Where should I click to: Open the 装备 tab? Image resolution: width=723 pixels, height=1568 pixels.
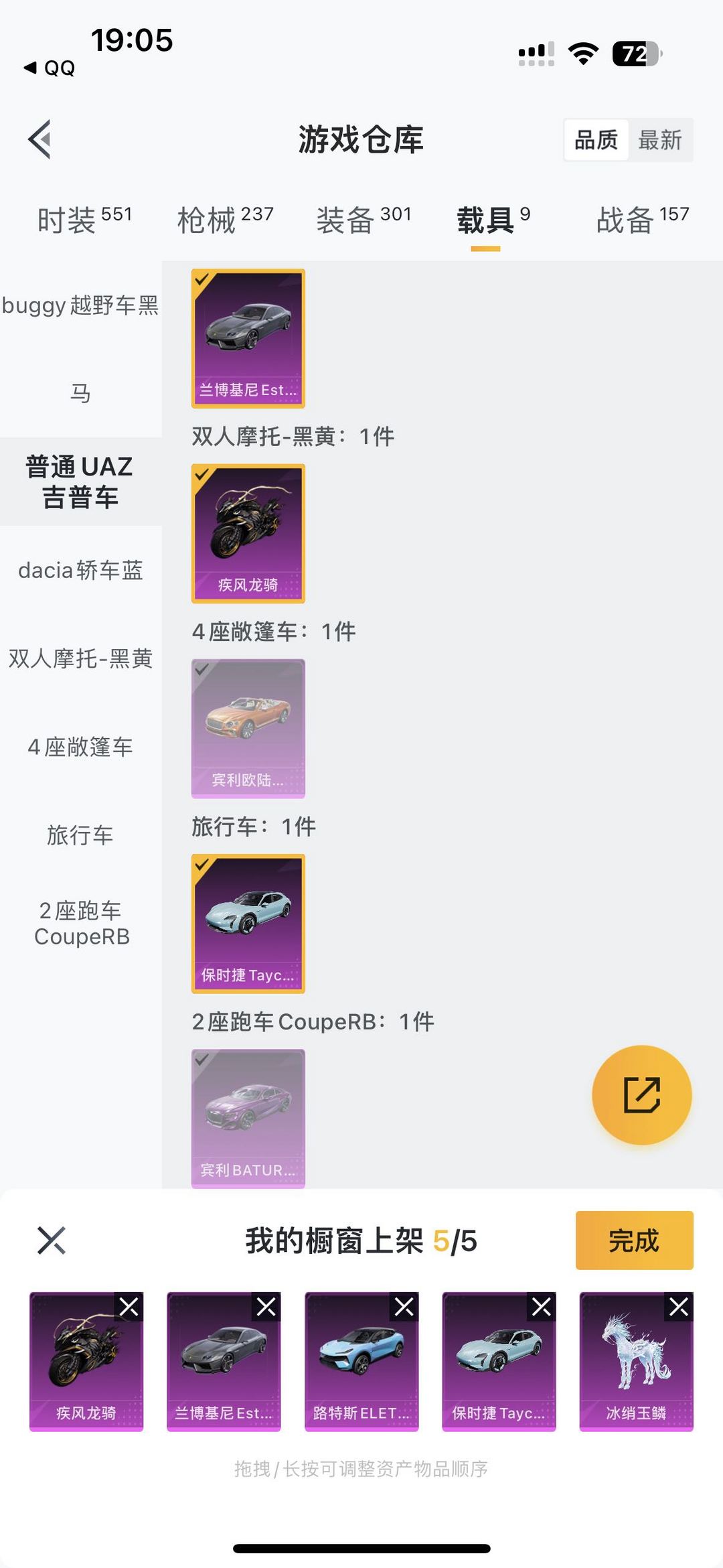pos(364,219)
